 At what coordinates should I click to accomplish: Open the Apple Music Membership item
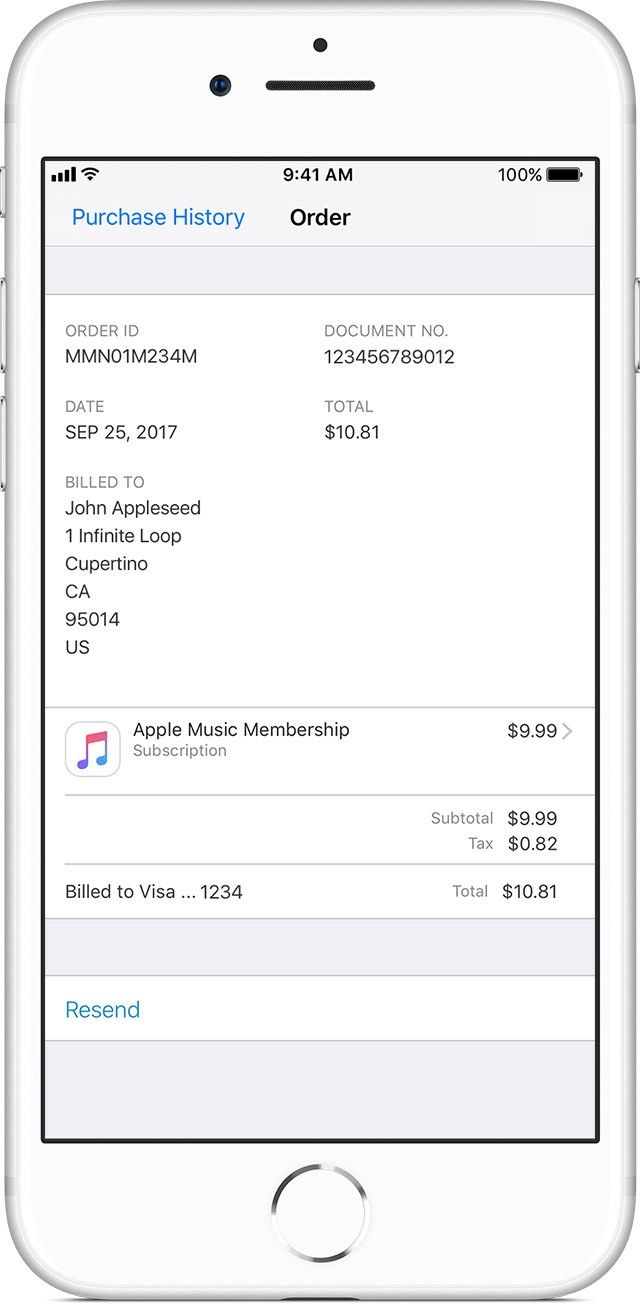tap(320, 741)
